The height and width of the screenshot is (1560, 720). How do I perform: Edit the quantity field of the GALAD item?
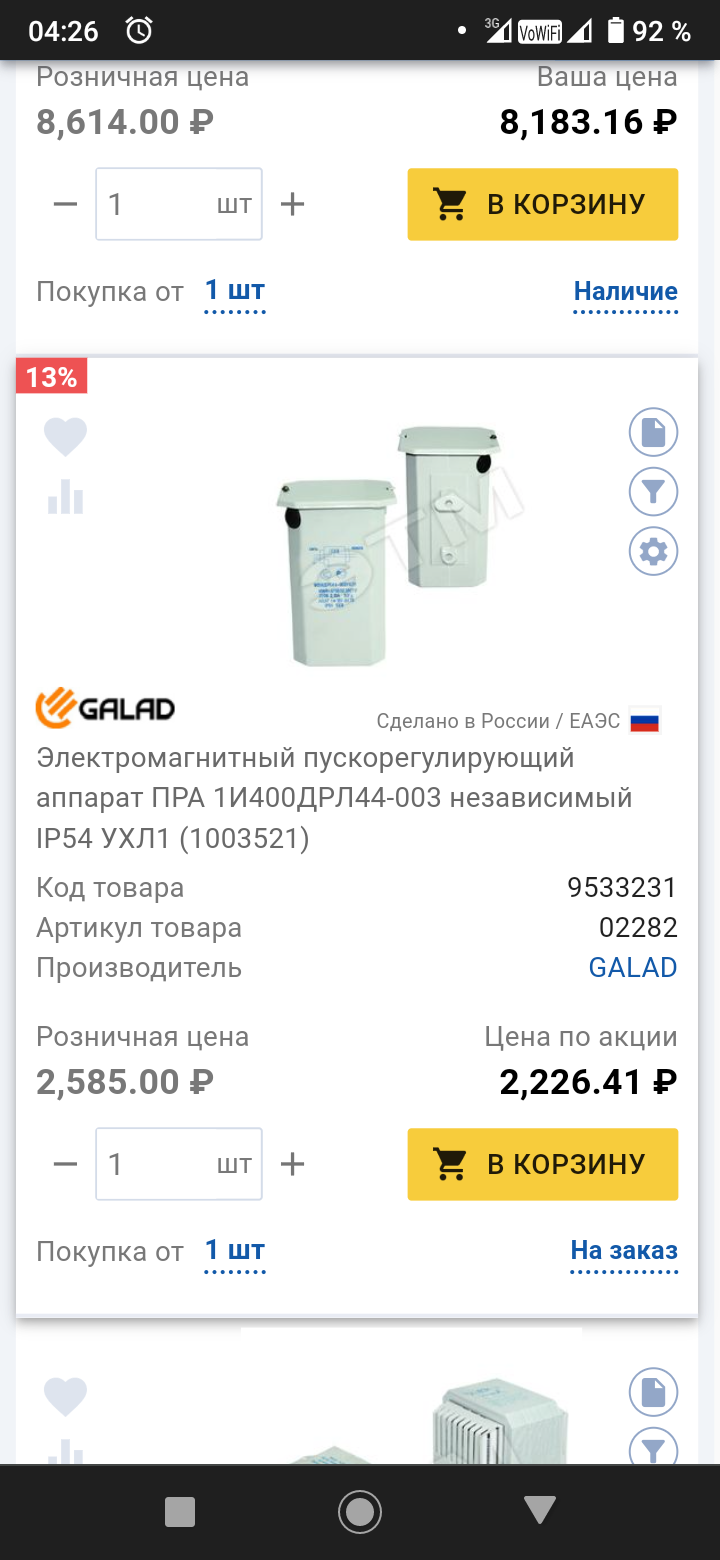[x=179, y=1164]
